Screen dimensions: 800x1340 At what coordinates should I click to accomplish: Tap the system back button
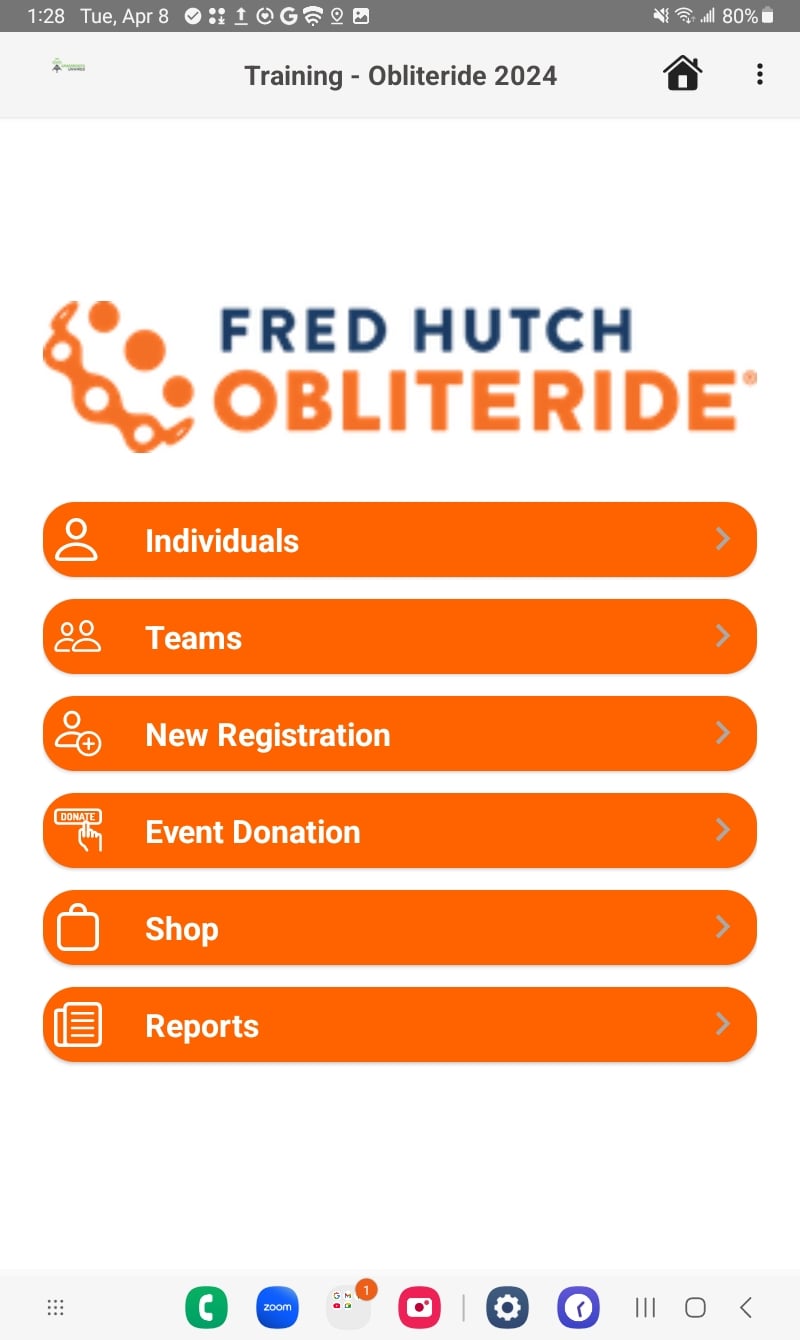coord(746,1307)
